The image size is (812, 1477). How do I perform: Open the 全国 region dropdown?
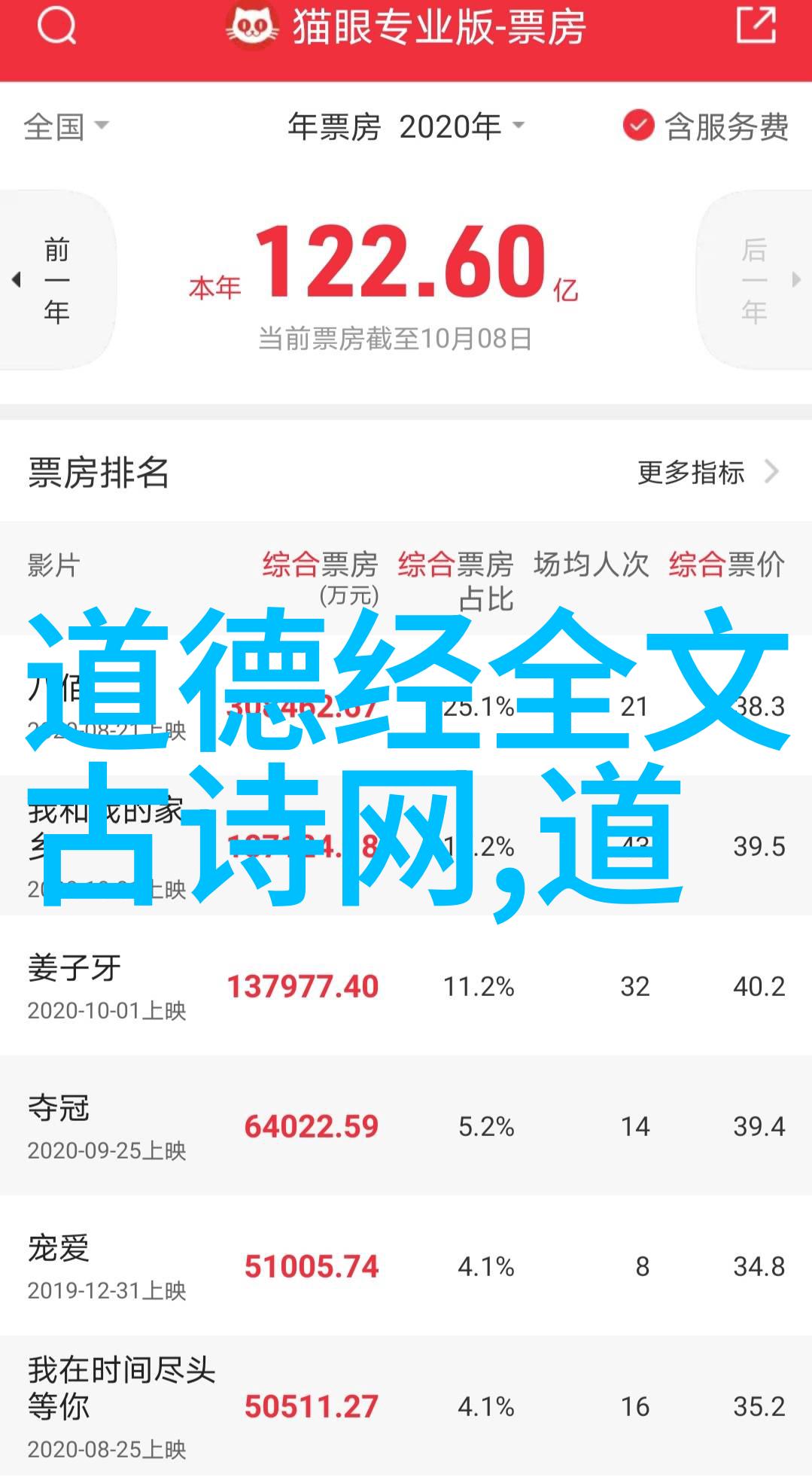(66, 126)
